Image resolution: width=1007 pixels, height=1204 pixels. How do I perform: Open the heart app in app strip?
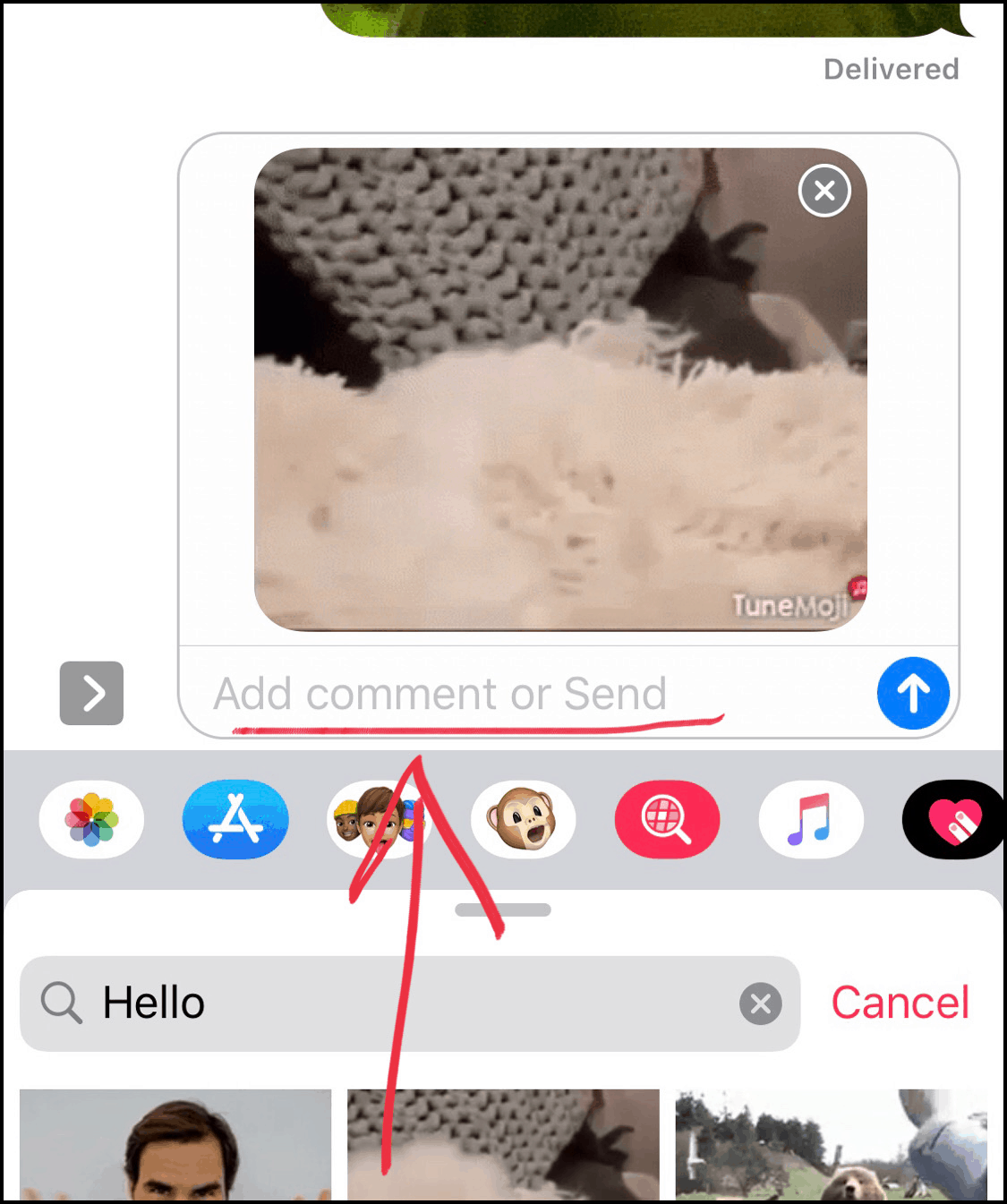(953, 819)
